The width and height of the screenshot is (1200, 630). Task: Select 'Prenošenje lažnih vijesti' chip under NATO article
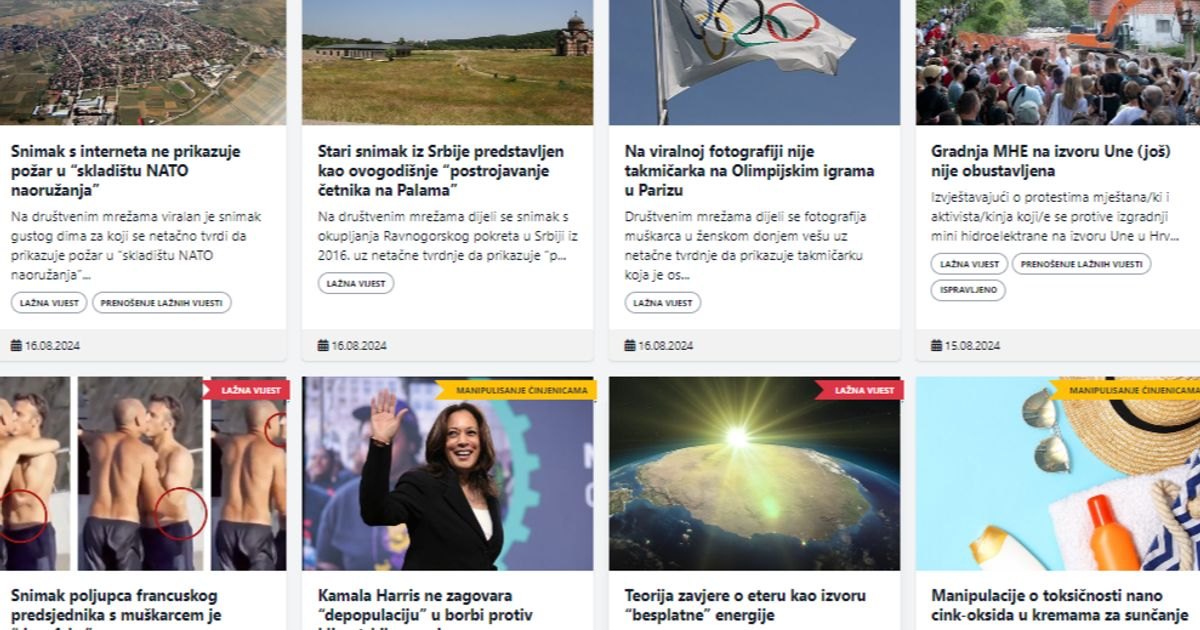[162, 303]
